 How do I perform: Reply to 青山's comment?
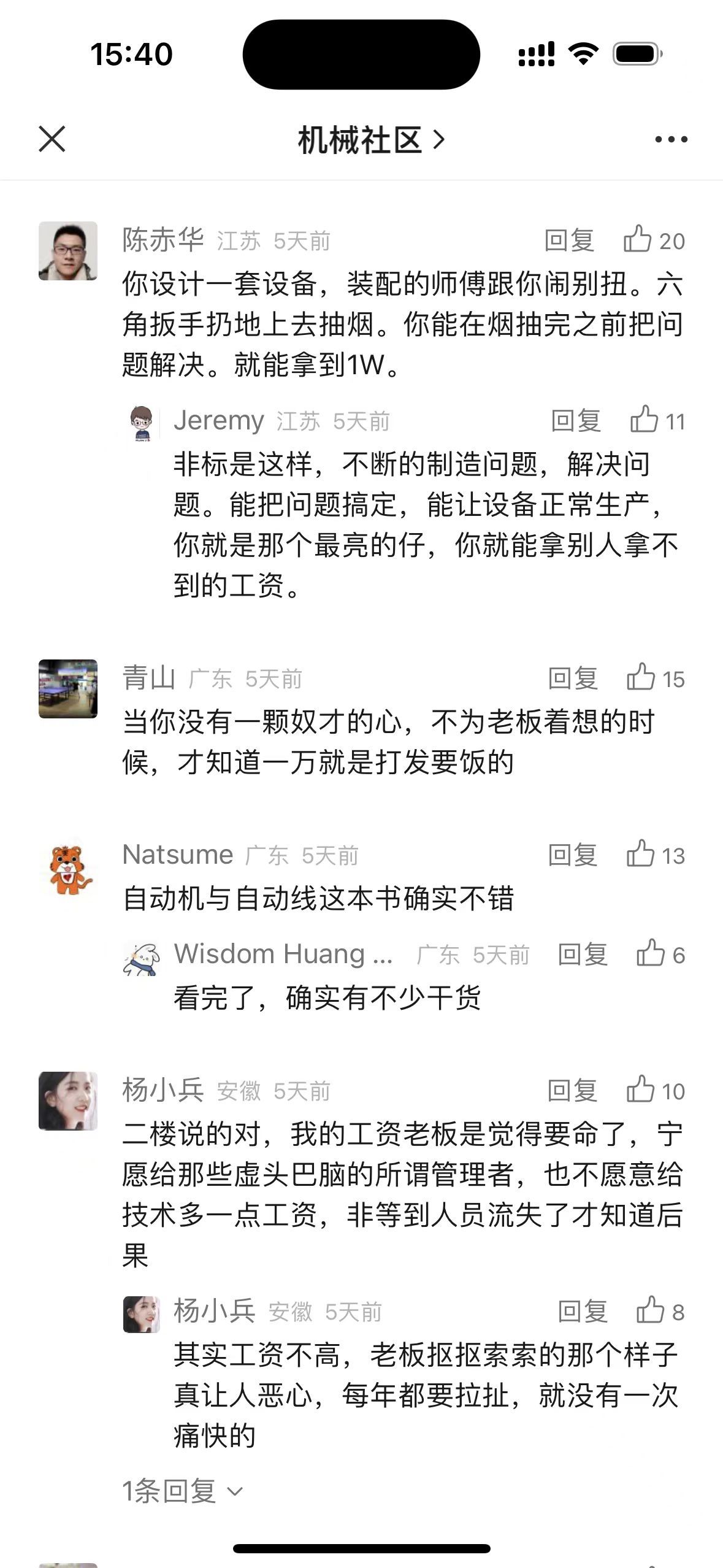(572, 678)
